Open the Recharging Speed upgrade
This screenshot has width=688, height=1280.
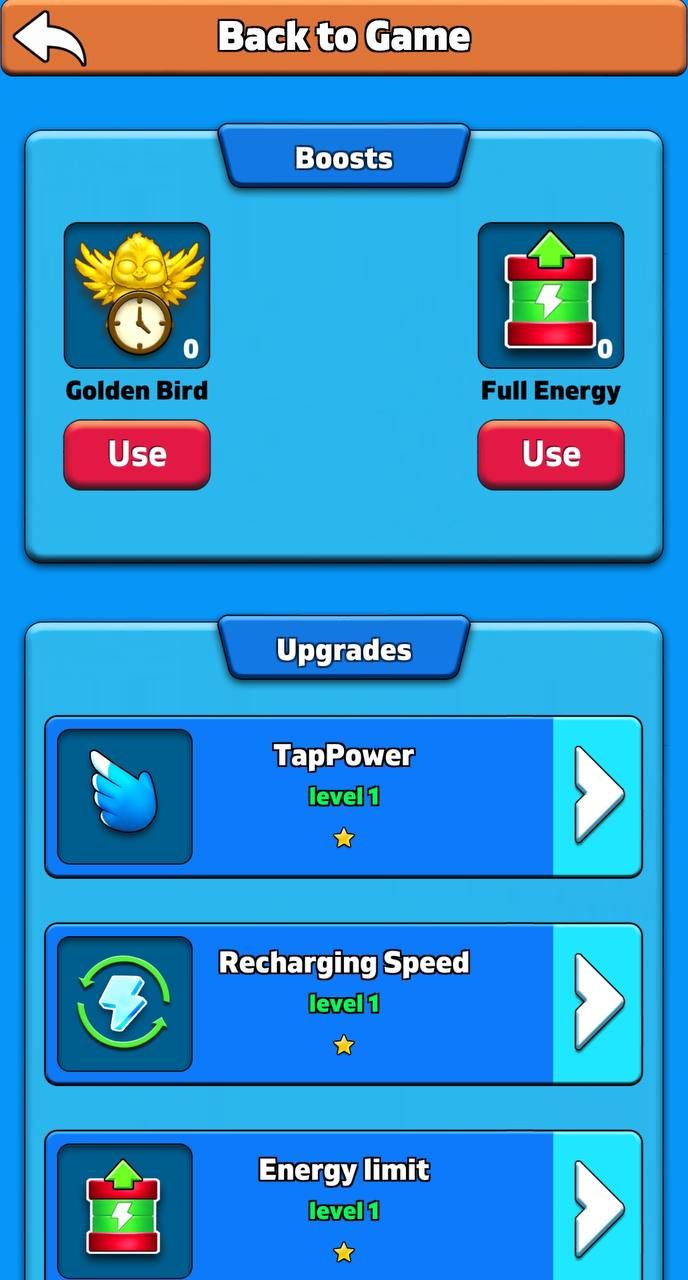pos(597,1003)
